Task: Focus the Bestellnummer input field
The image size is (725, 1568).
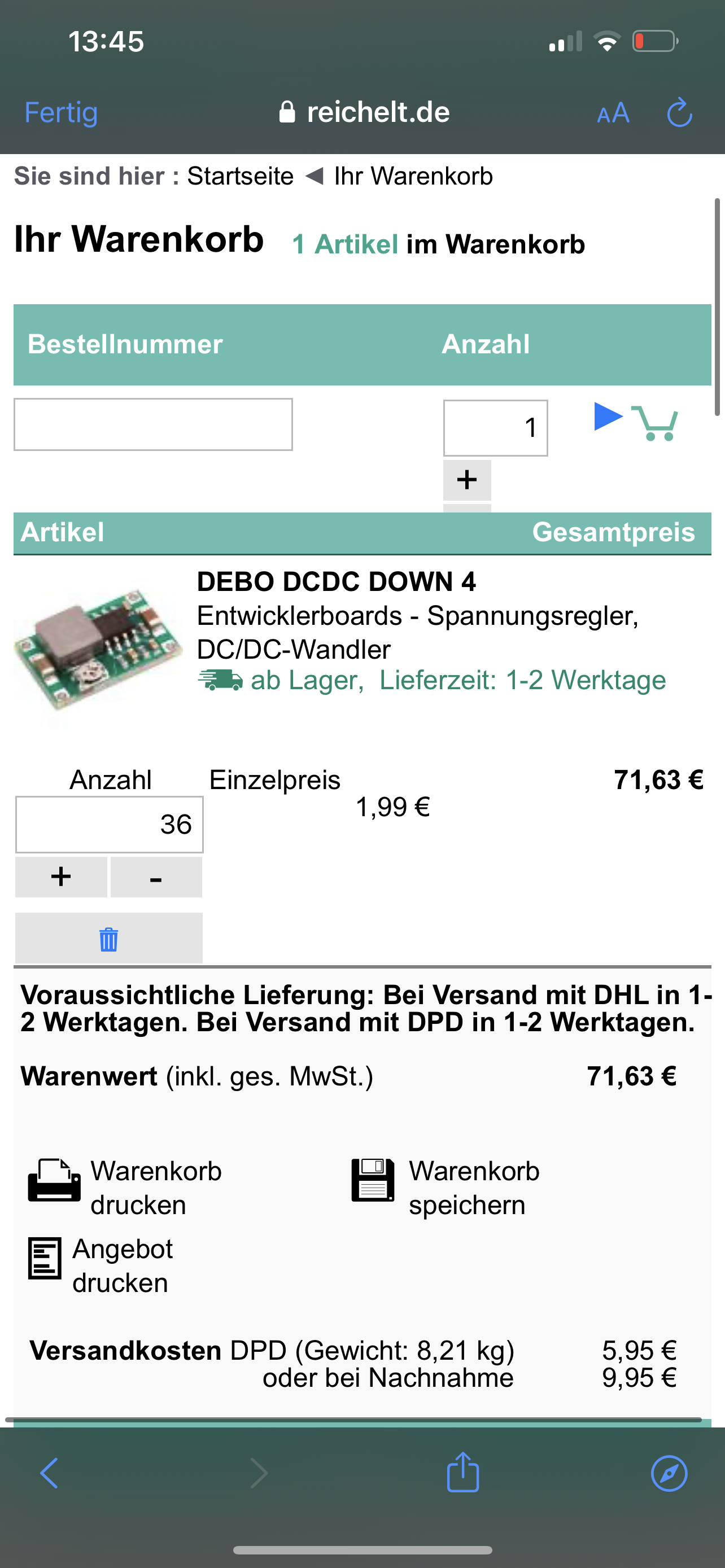Action: click(153, 424)
